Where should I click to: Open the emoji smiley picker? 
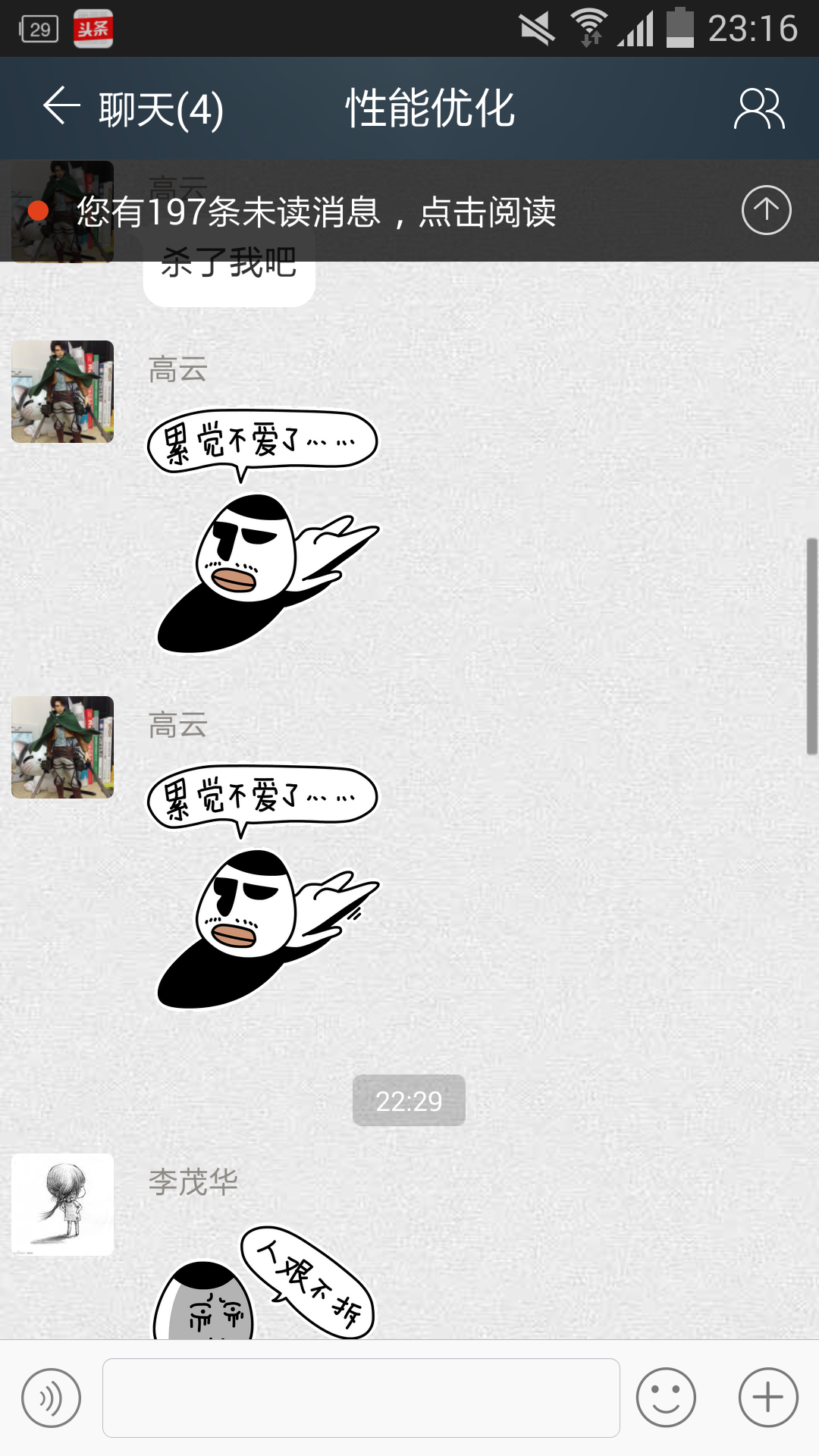point(666,1398)
